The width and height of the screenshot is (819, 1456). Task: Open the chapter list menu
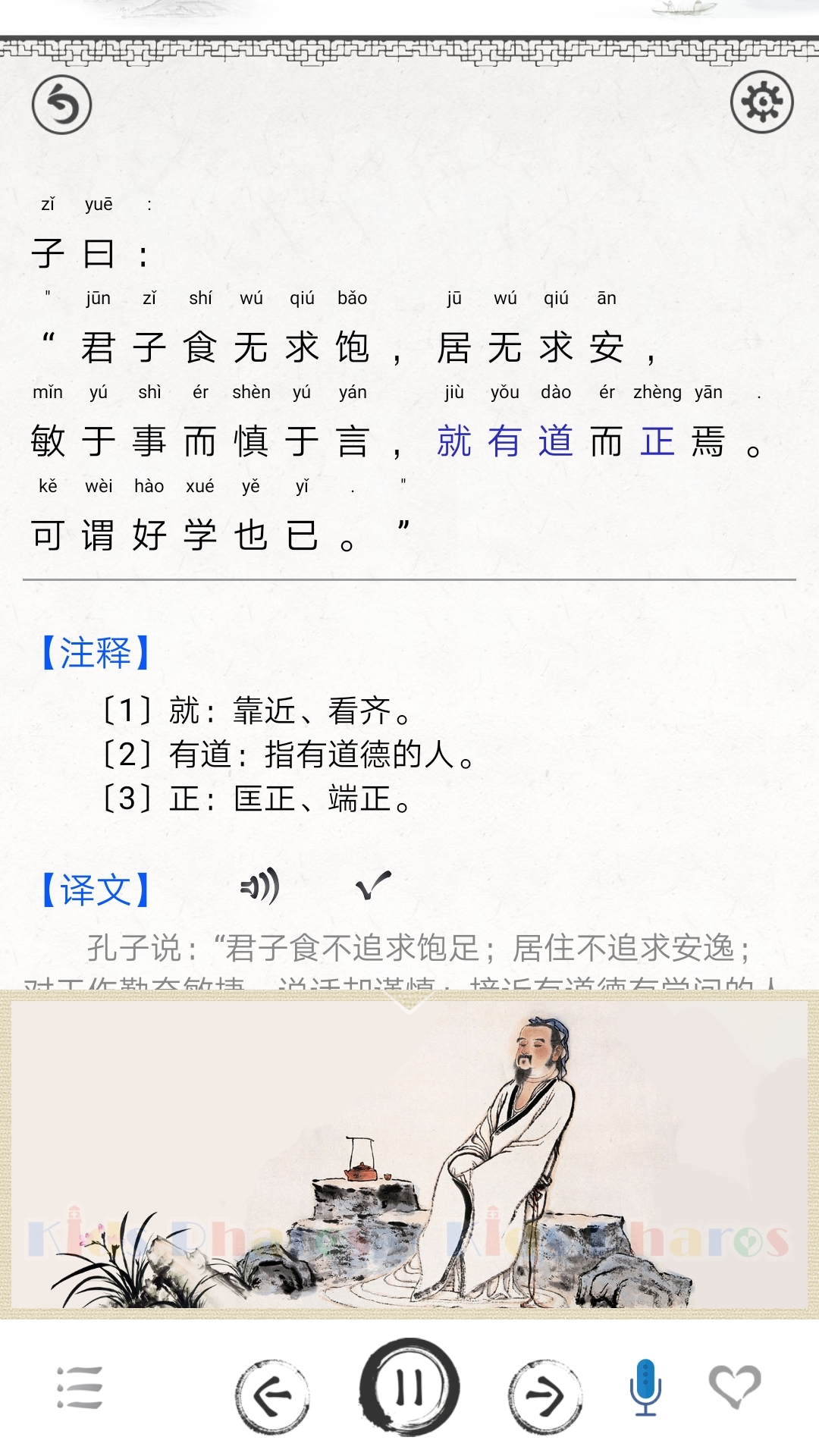click(80, 1387)
